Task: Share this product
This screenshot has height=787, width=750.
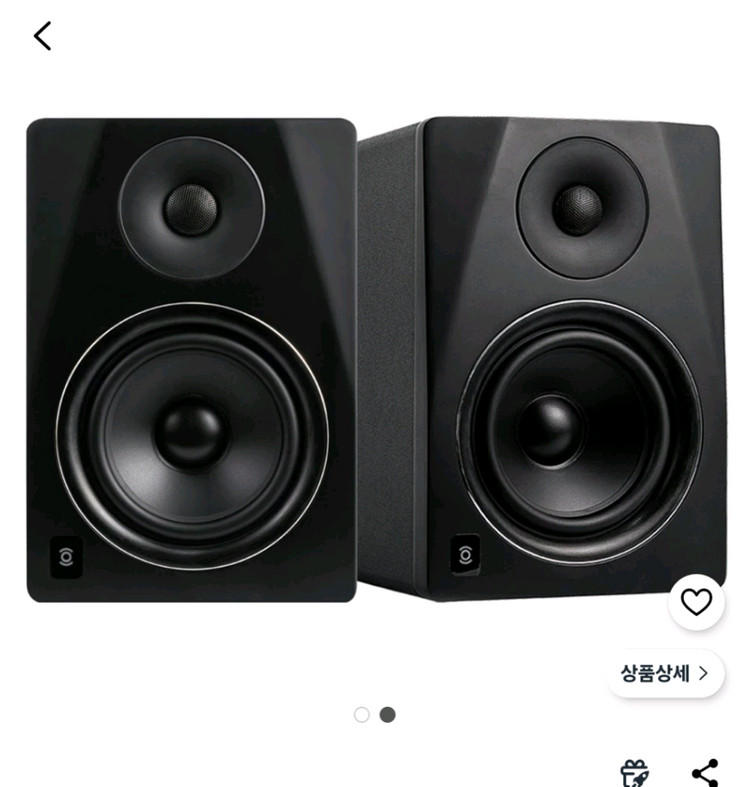Action: (705, 773)
